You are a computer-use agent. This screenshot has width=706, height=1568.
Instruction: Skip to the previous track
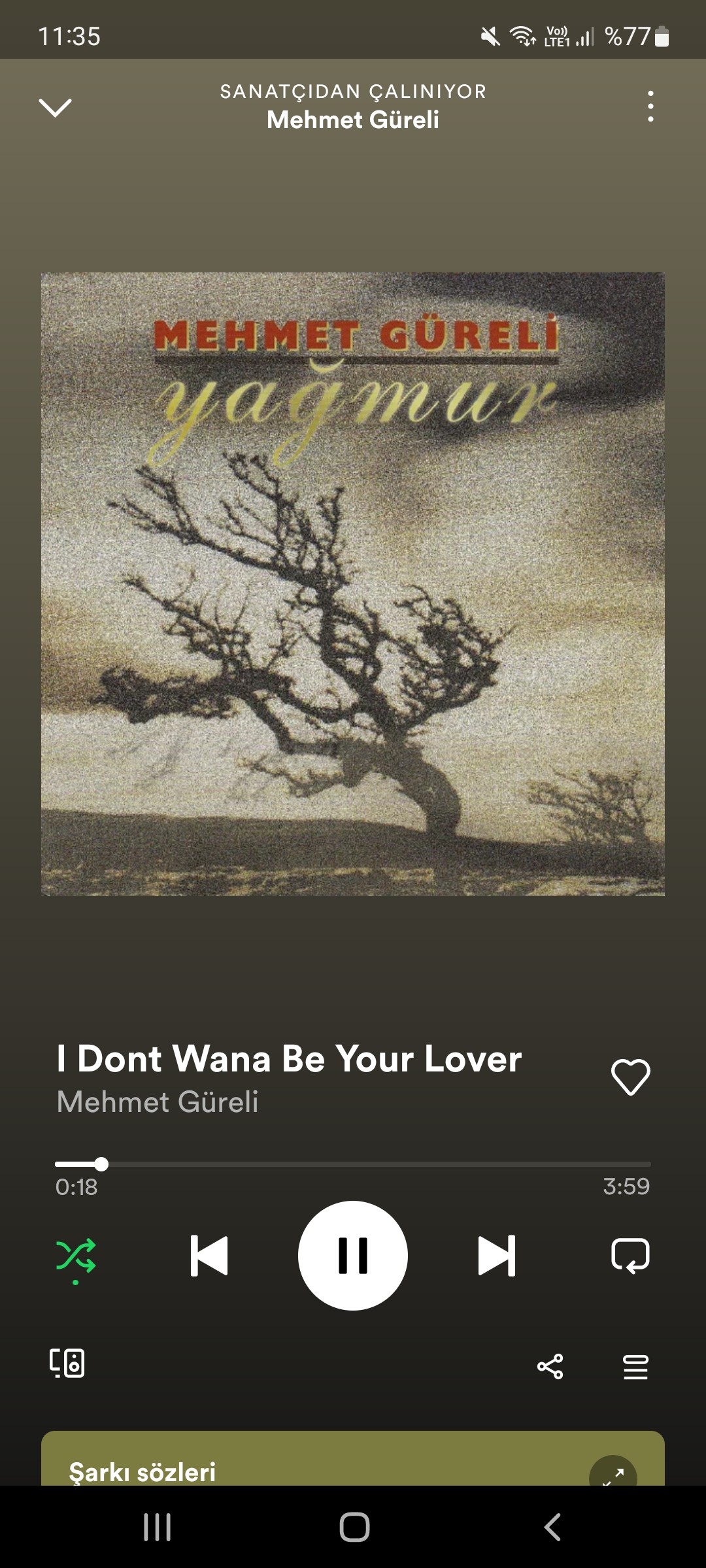click(x=209, y=1256)
